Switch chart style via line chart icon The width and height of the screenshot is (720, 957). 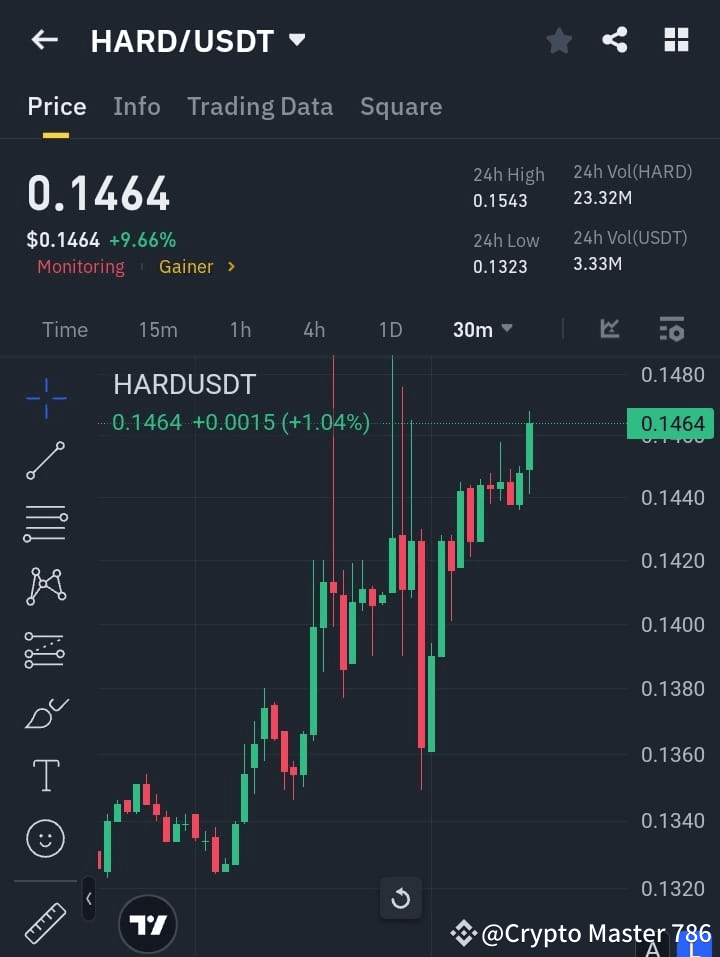tap(609, 329)
